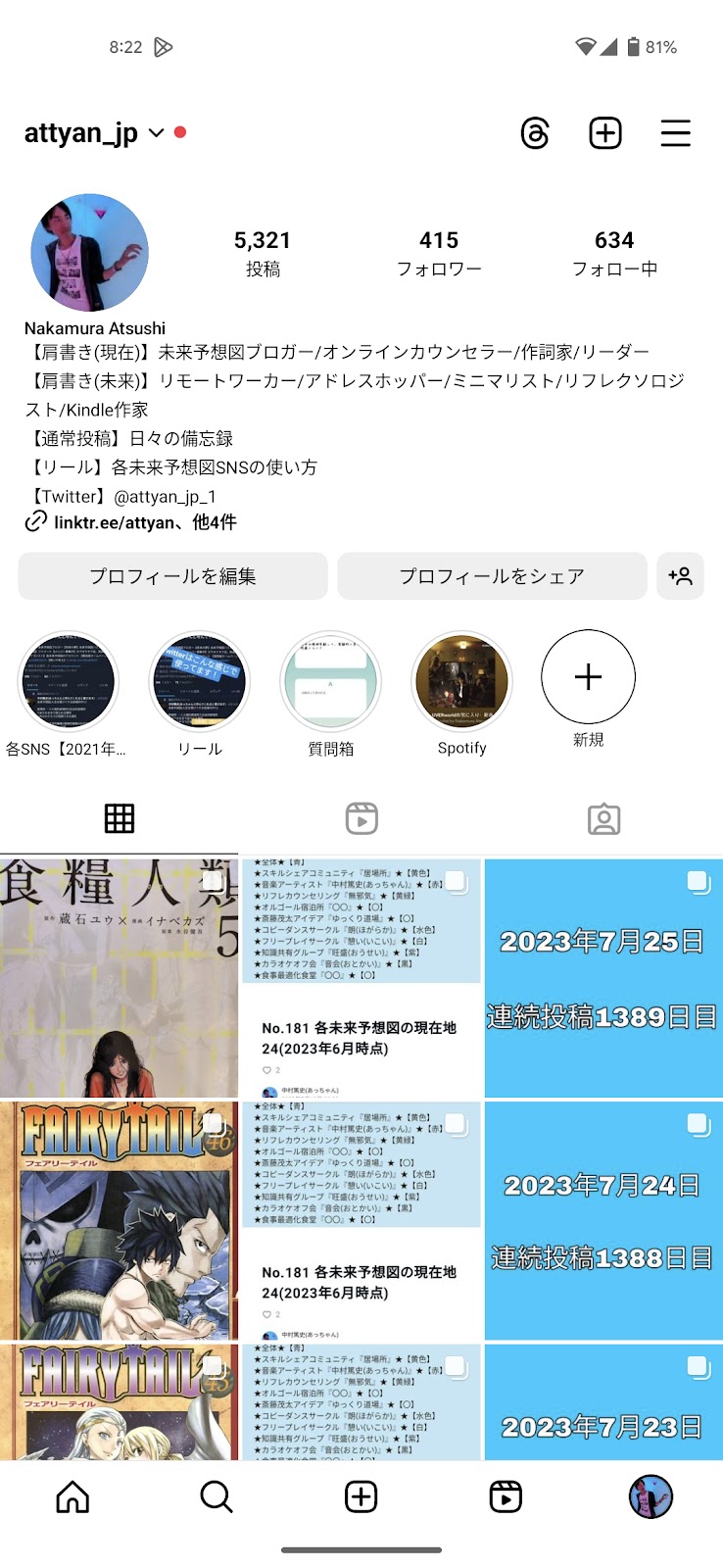Open the Threads icon in the header

[535, 133]
